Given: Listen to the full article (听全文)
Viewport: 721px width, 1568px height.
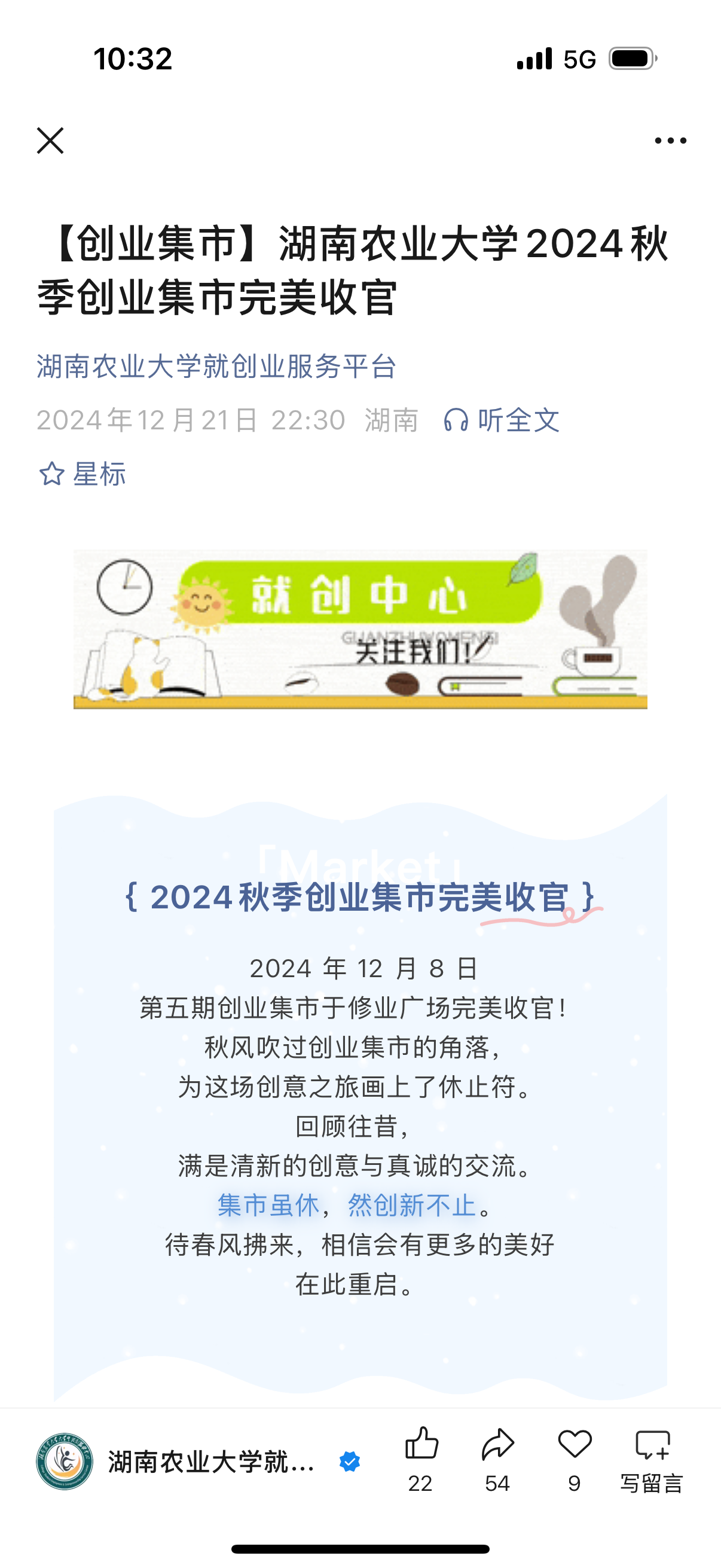Looking at the screenshot, I should (x=502, y=420).
